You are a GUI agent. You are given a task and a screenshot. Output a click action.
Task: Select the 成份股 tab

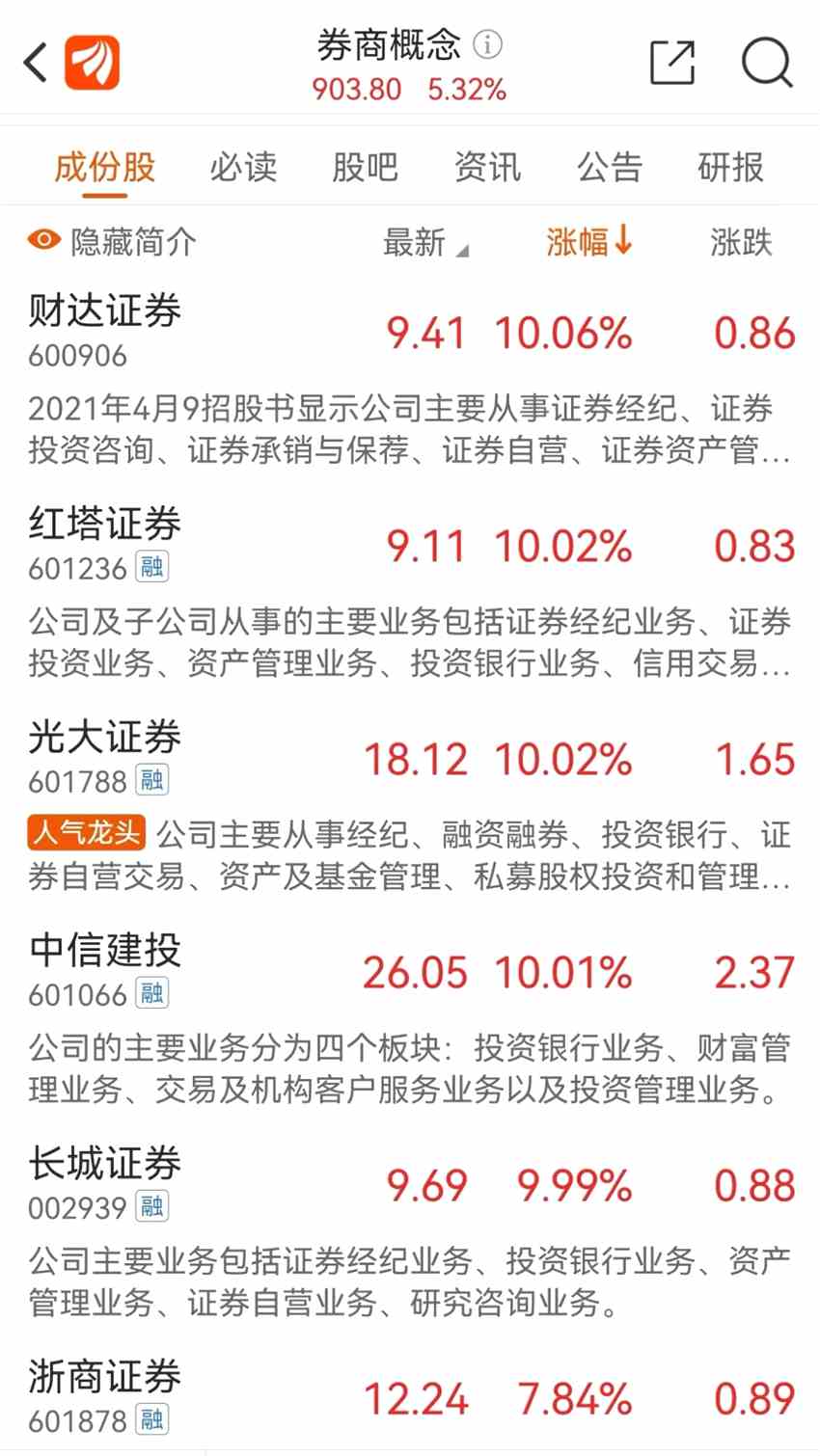(104, 167)
